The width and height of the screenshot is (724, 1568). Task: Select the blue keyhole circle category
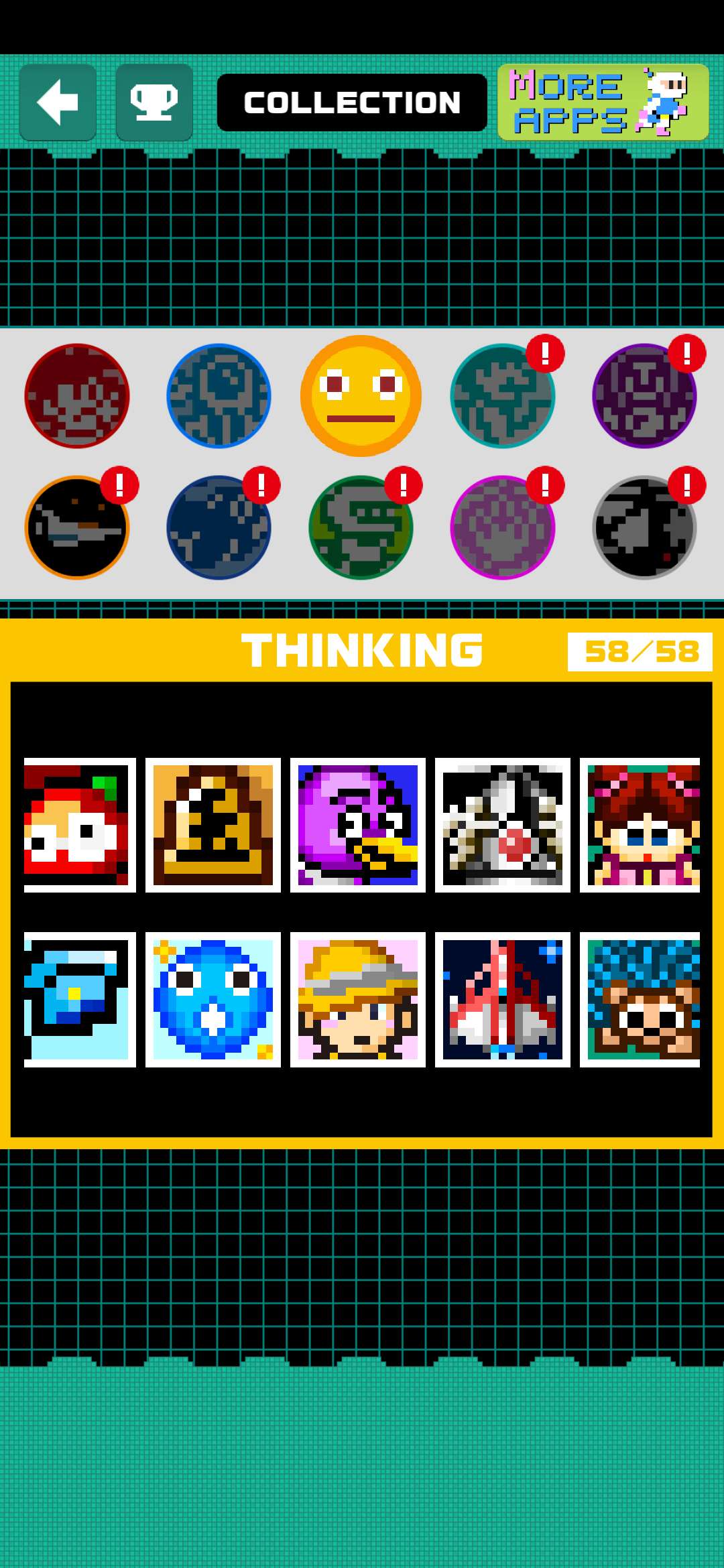tap(219, 396)
